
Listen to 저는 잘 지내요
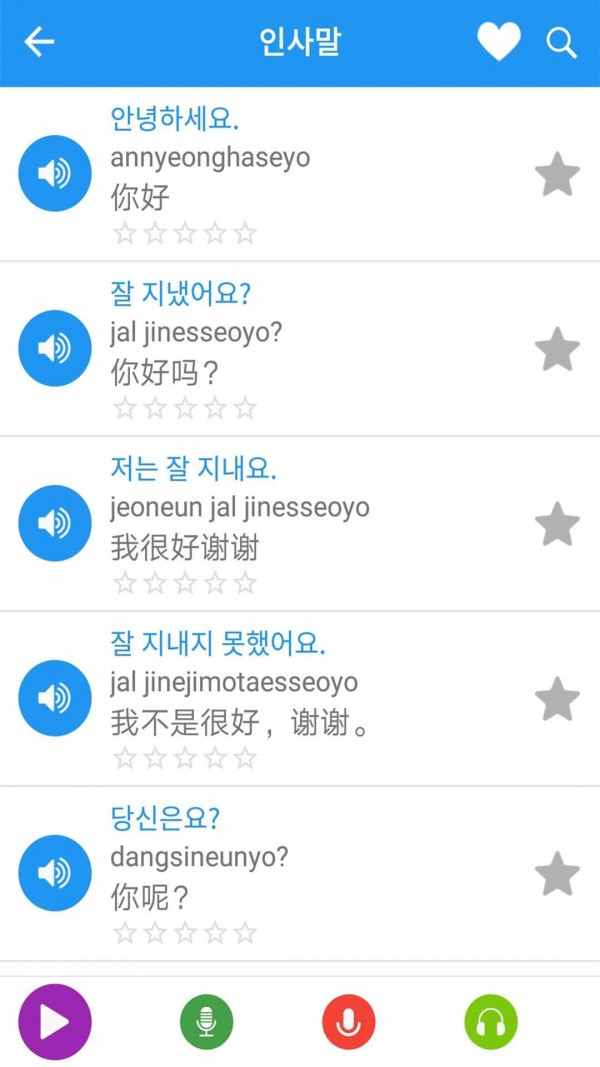(x=55, y=523)
